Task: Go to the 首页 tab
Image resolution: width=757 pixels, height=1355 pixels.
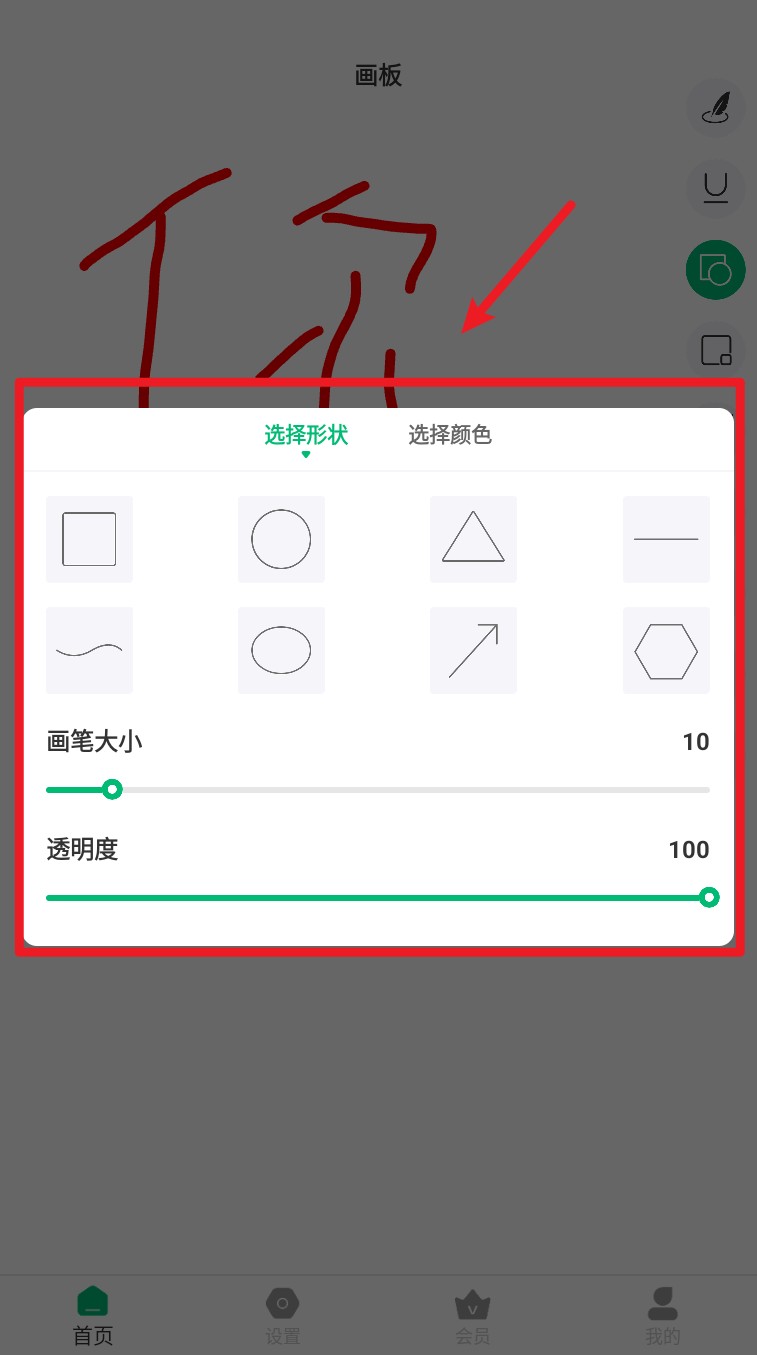Action: [x=93, y=1315]
